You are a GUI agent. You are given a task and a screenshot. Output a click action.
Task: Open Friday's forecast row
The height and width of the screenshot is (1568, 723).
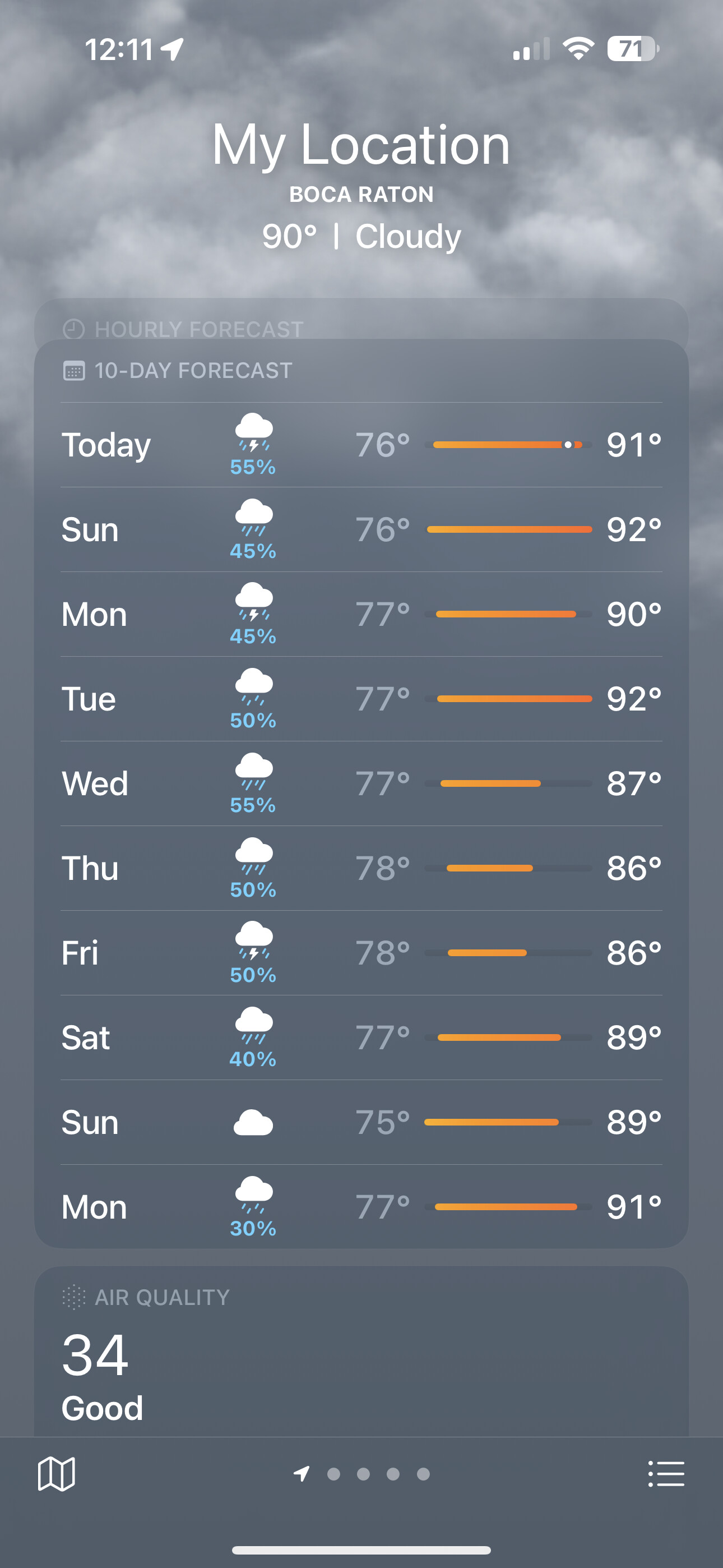pyautogui.click(x=361, y=953)
